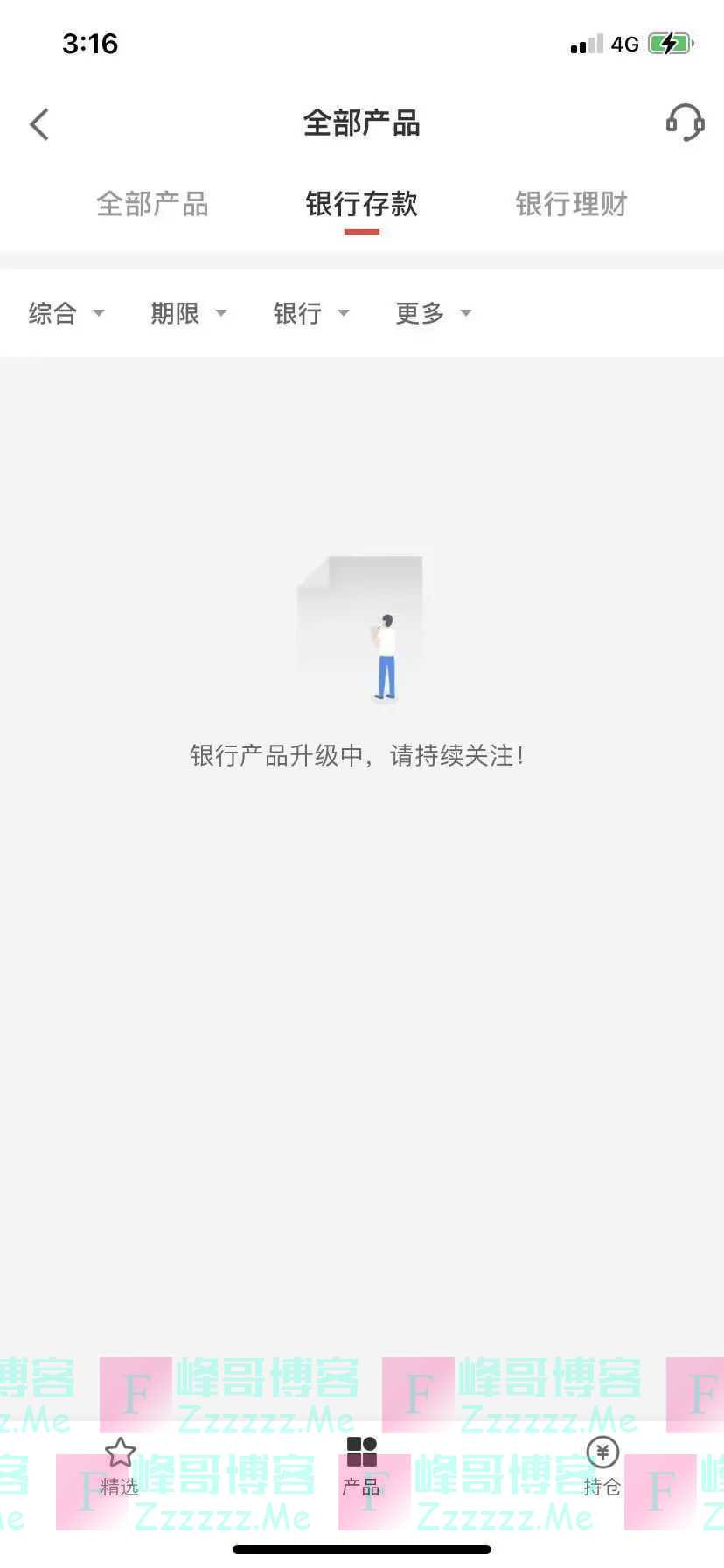This screenshot has width=724, height=1568.
Task: Switch to the 银行理财 tab
Action: [x=571, y=204]
